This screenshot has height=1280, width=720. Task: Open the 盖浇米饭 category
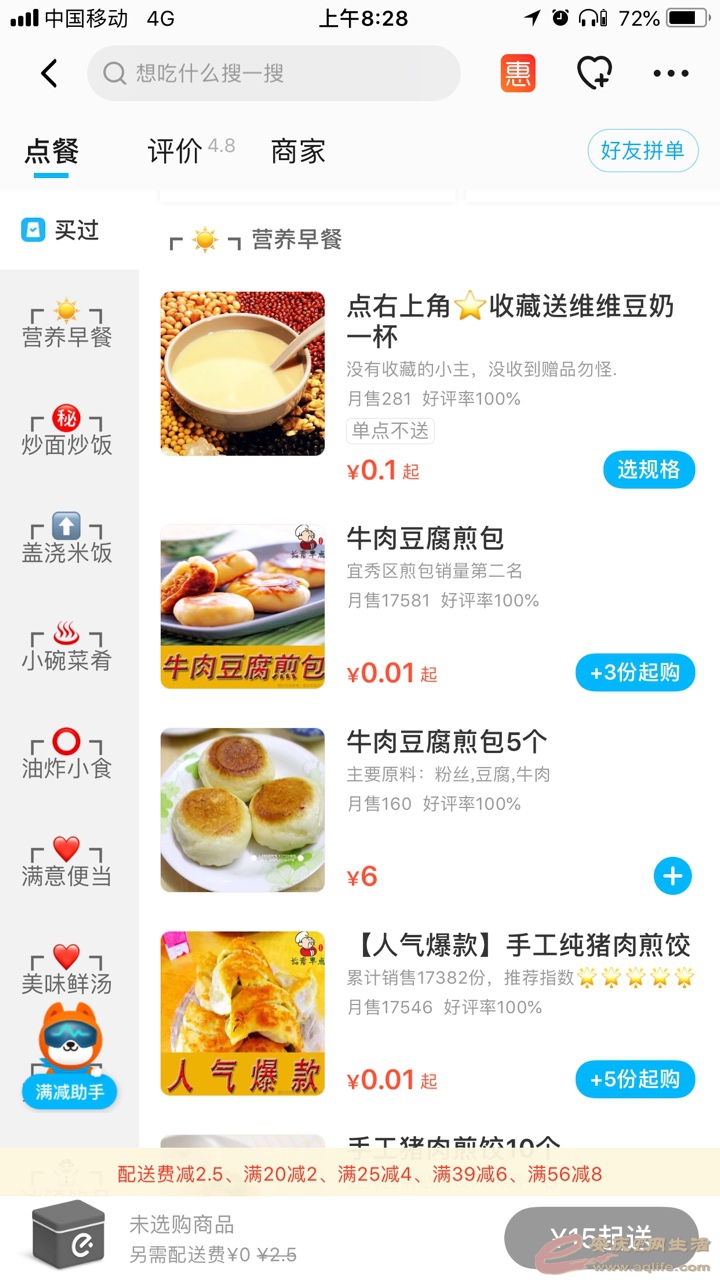(67, 539)
